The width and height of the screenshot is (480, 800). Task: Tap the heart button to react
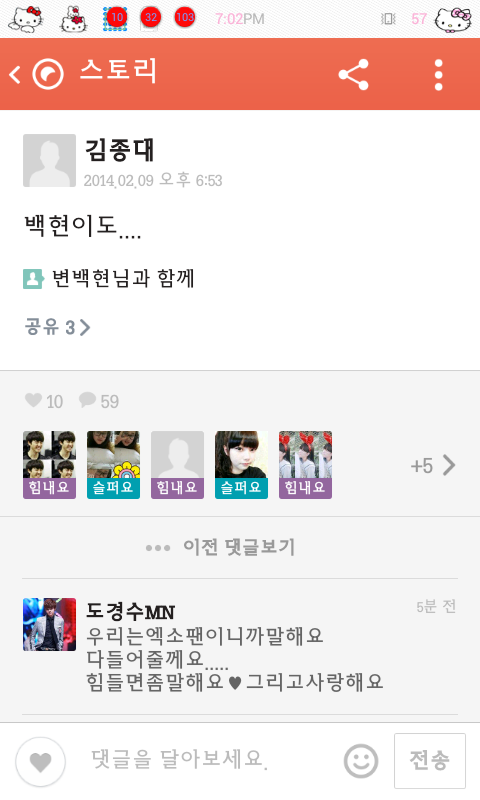(x=41, y=762)
